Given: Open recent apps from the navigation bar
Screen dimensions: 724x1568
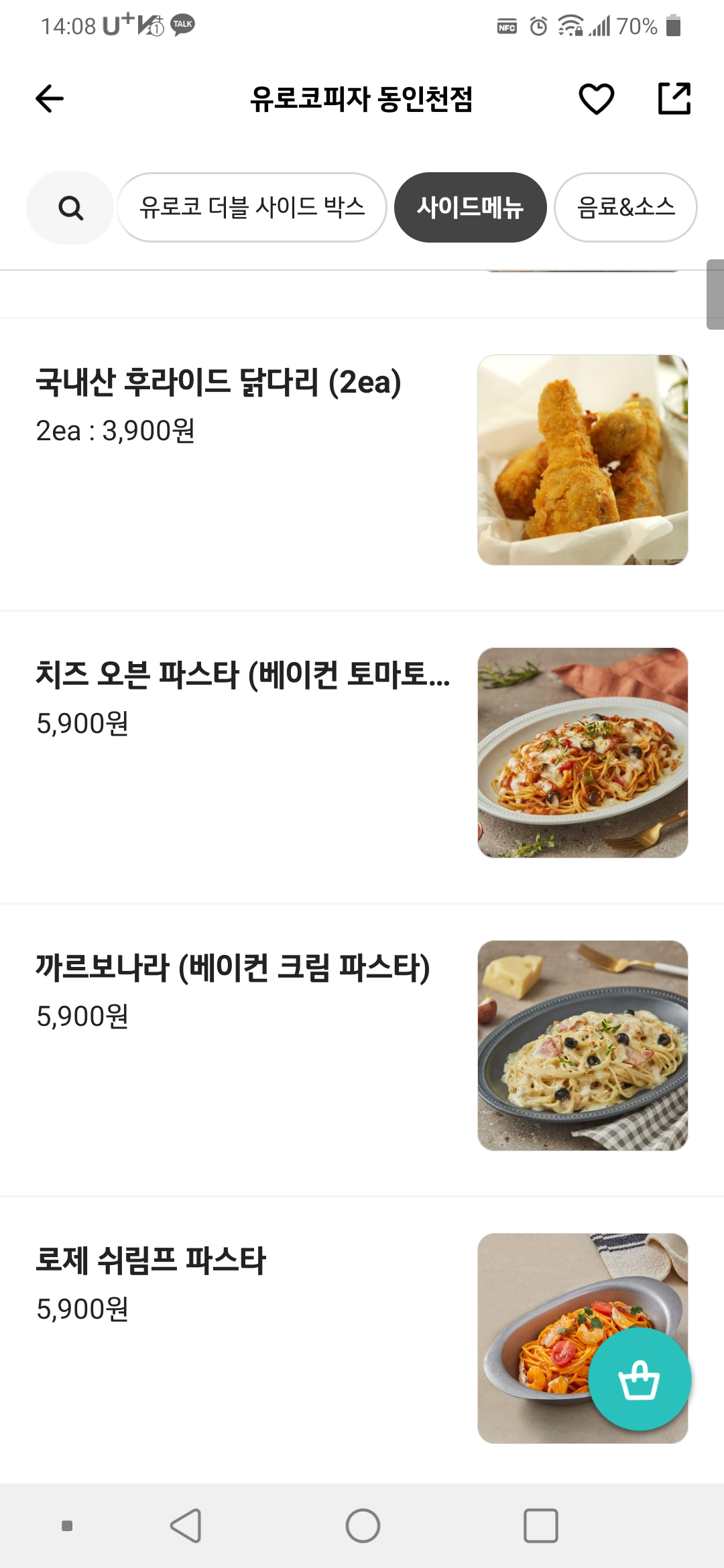Looking at the screenshot, I should pyautogui.click(x=540, y=1526).
